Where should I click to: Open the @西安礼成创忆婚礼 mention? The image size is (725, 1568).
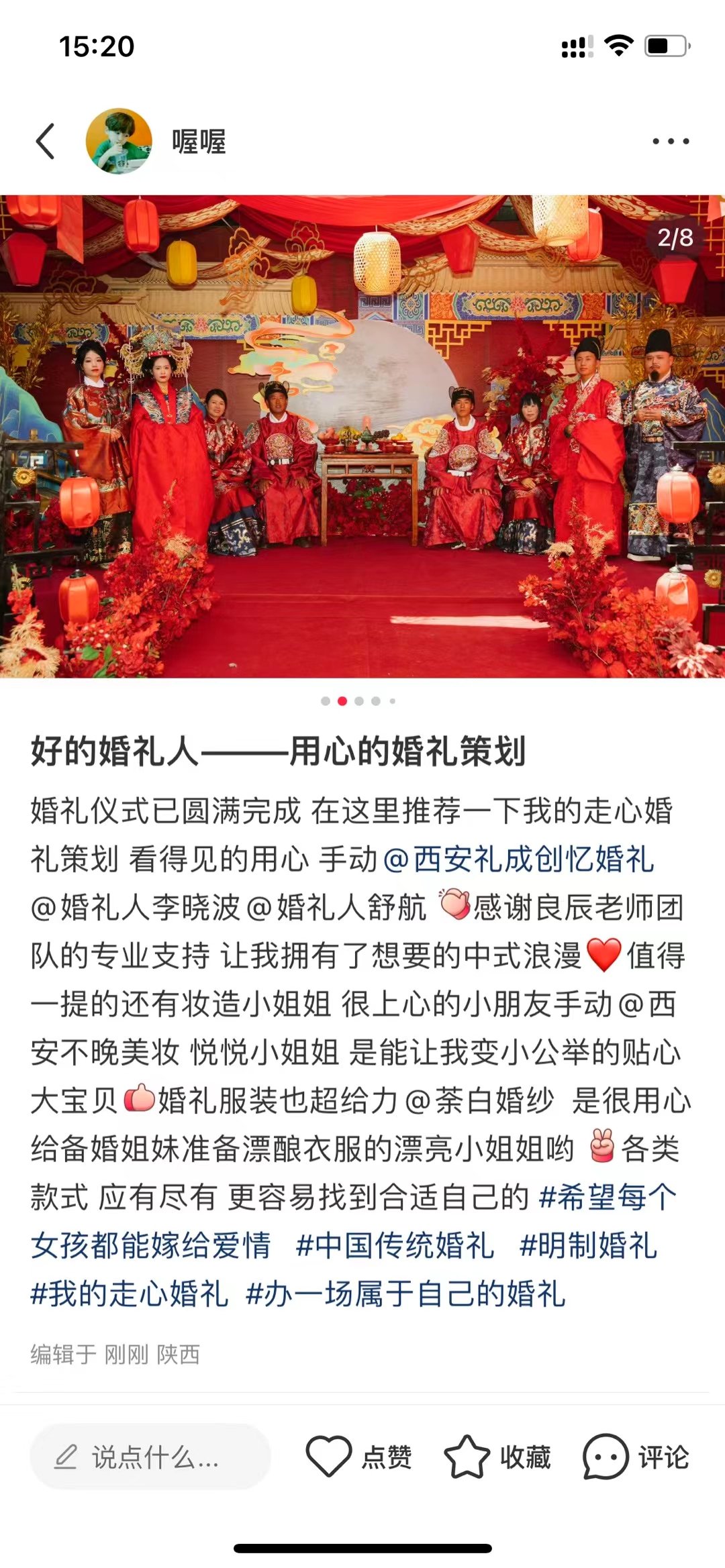coord(518,859)
